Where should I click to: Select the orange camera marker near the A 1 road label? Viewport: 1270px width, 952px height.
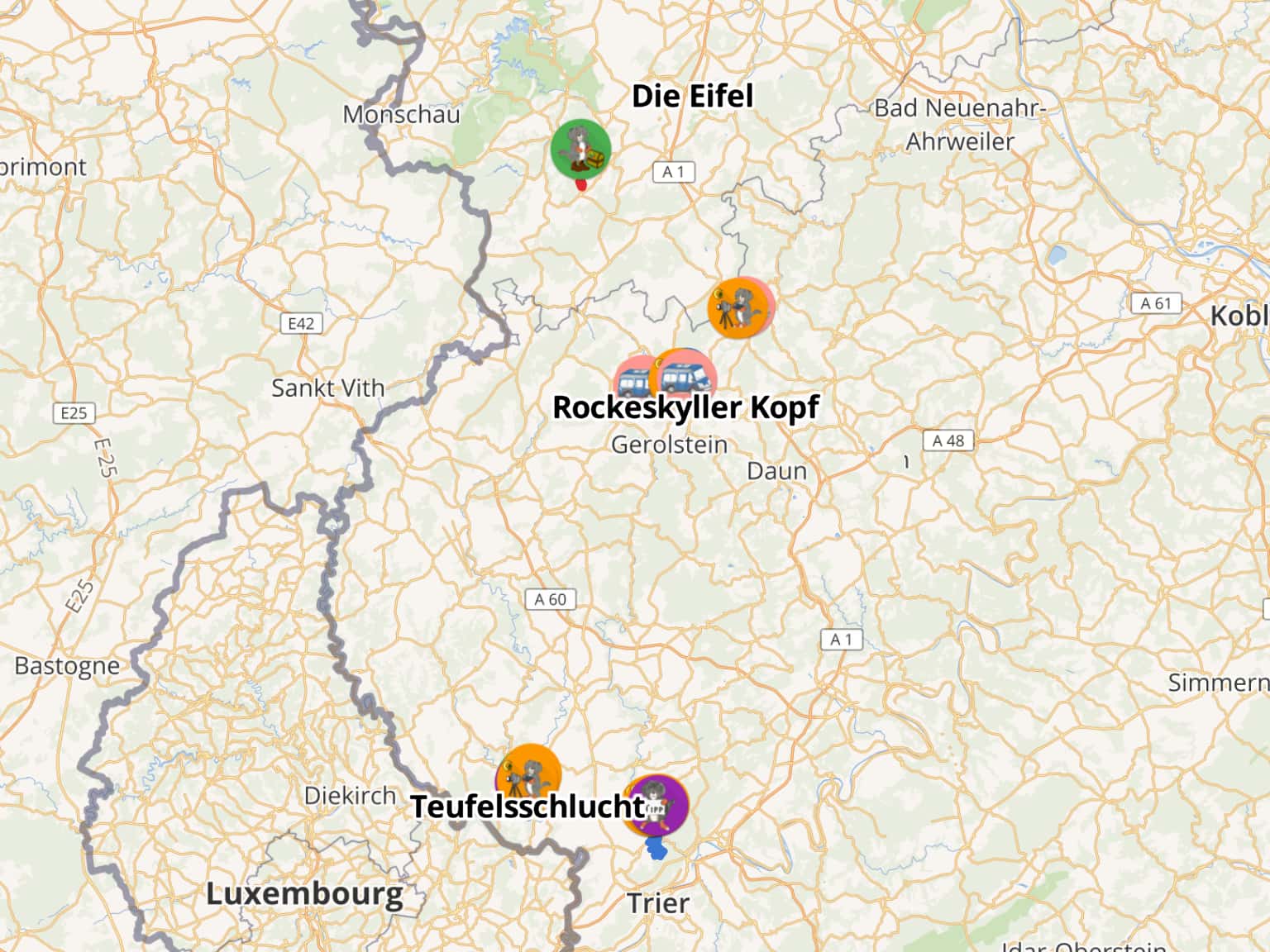tap(737, 309)
